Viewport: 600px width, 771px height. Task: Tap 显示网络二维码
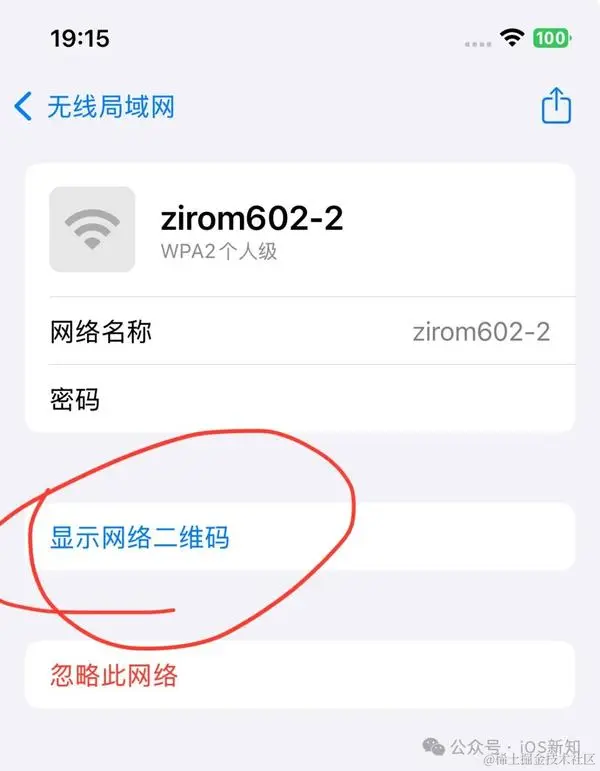pyautogui.click(x=140, y=539)
